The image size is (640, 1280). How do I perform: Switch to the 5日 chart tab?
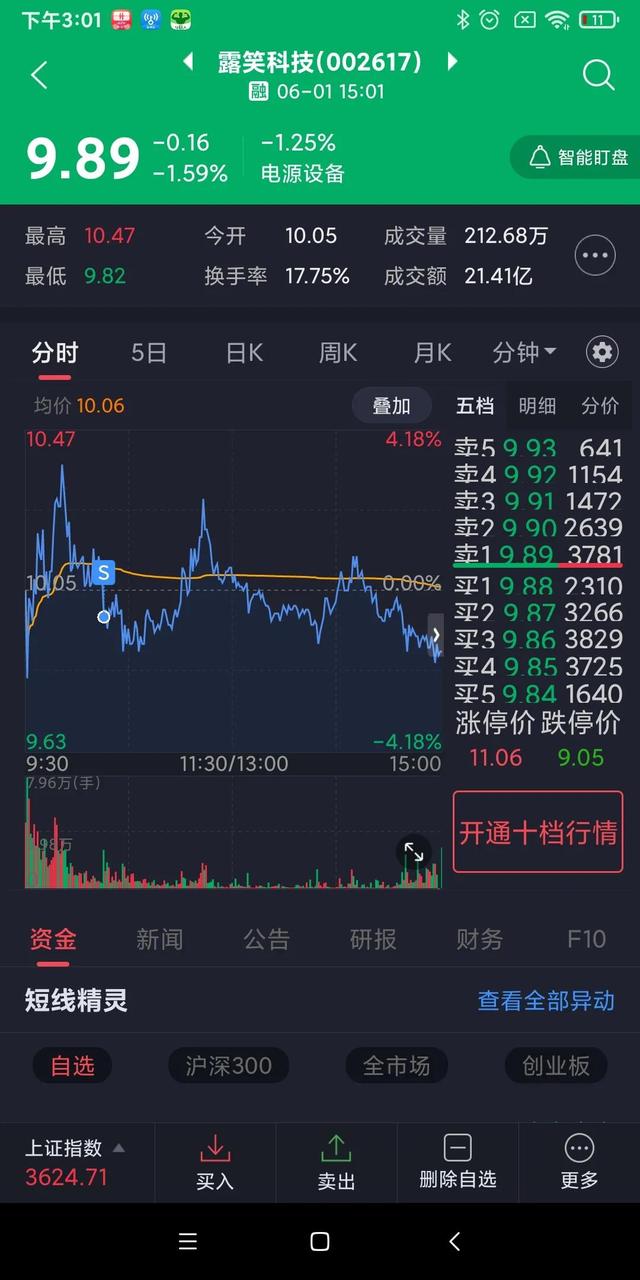[149, 352]
